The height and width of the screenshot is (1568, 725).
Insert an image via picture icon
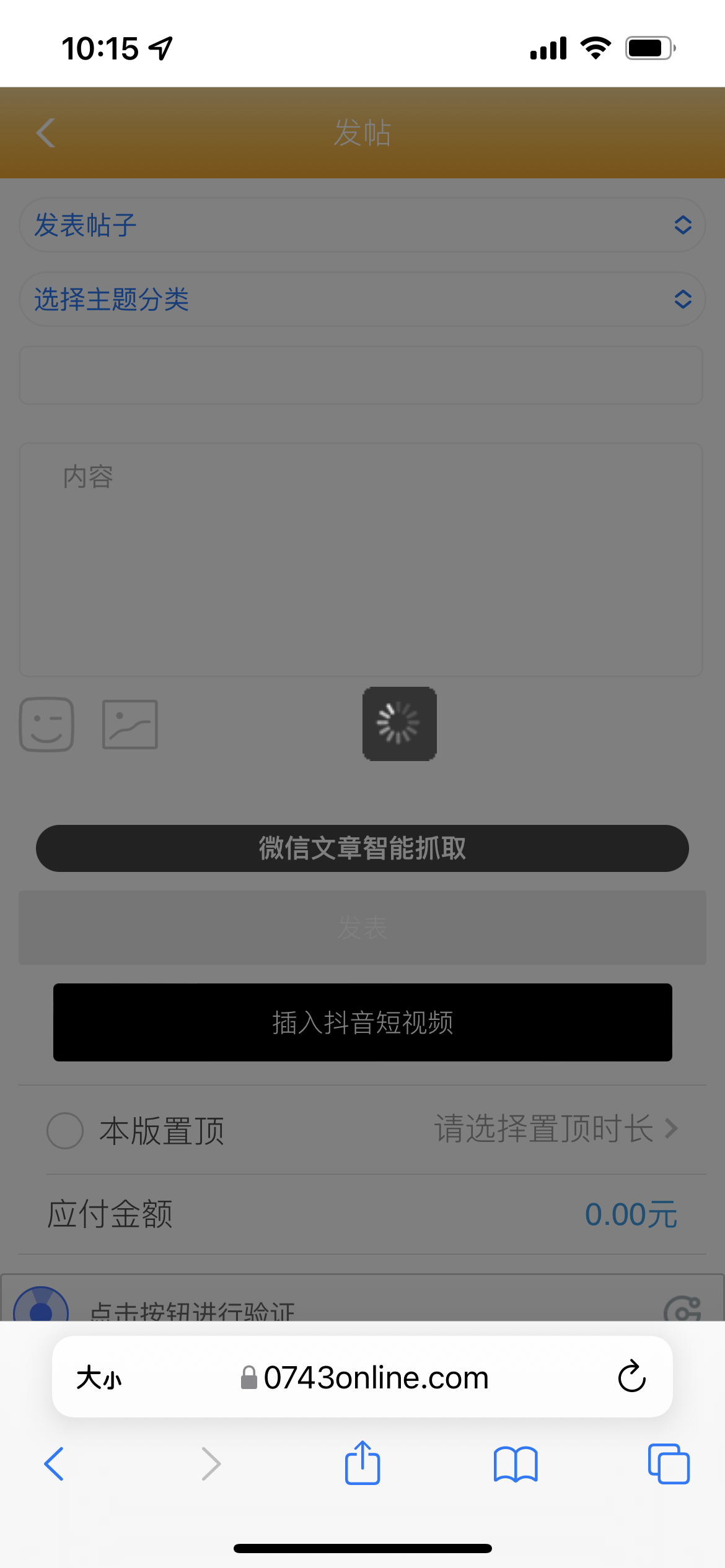pos(130,725)
